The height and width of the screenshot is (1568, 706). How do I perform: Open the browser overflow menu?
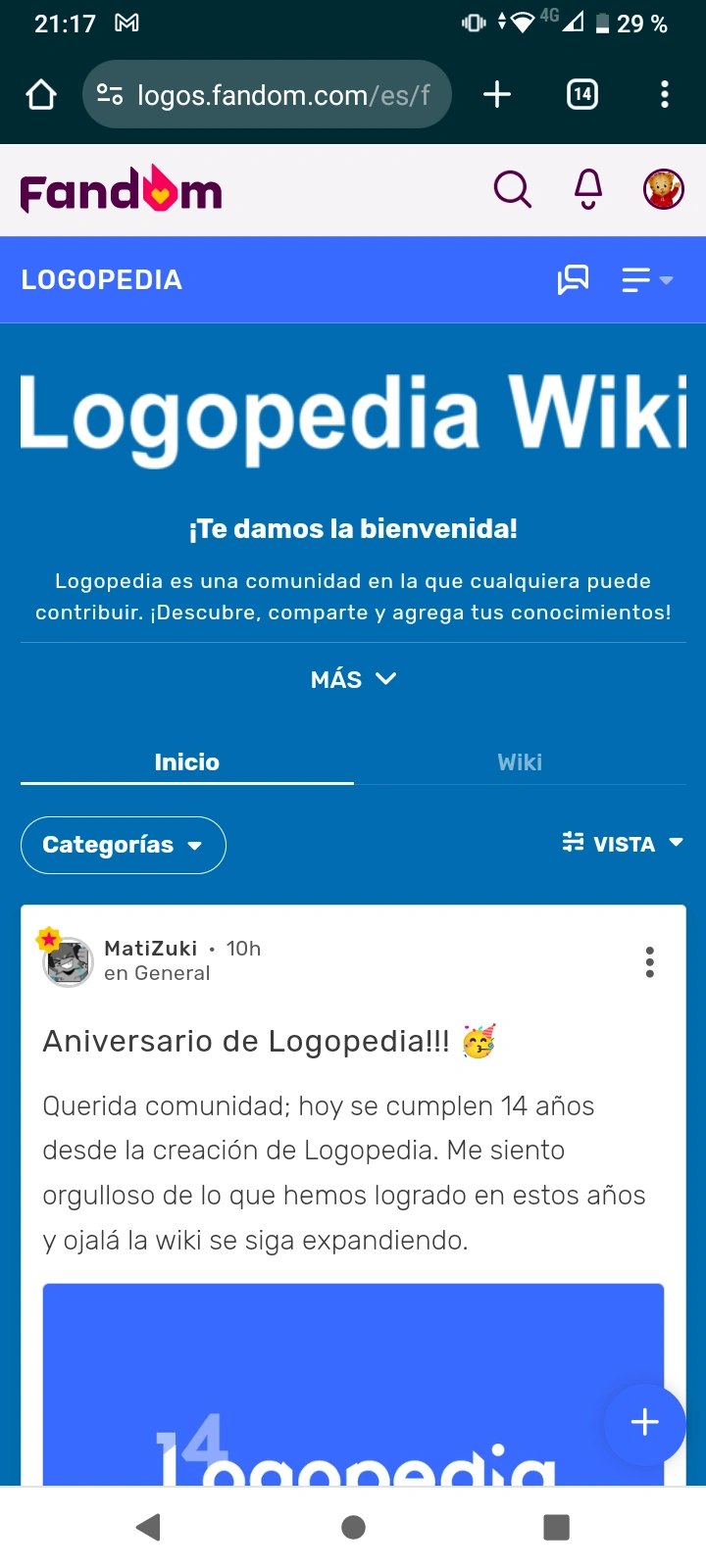point(665,95)
